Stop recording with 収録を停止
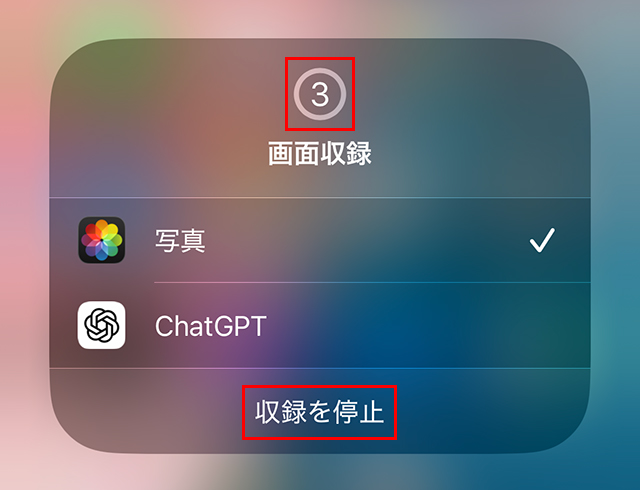Image resolution: width=640 pixels, height=490 pixels. pyautogui.click(x=320, y=412)
